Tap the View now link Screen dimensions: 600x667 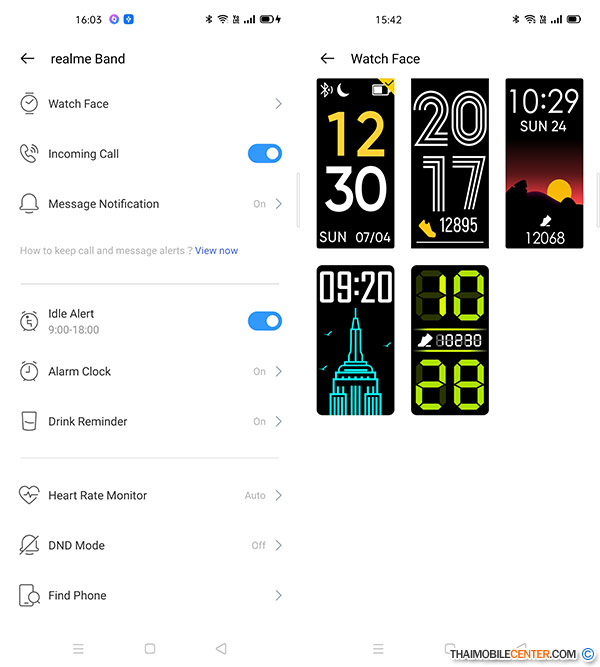[216, 250]
